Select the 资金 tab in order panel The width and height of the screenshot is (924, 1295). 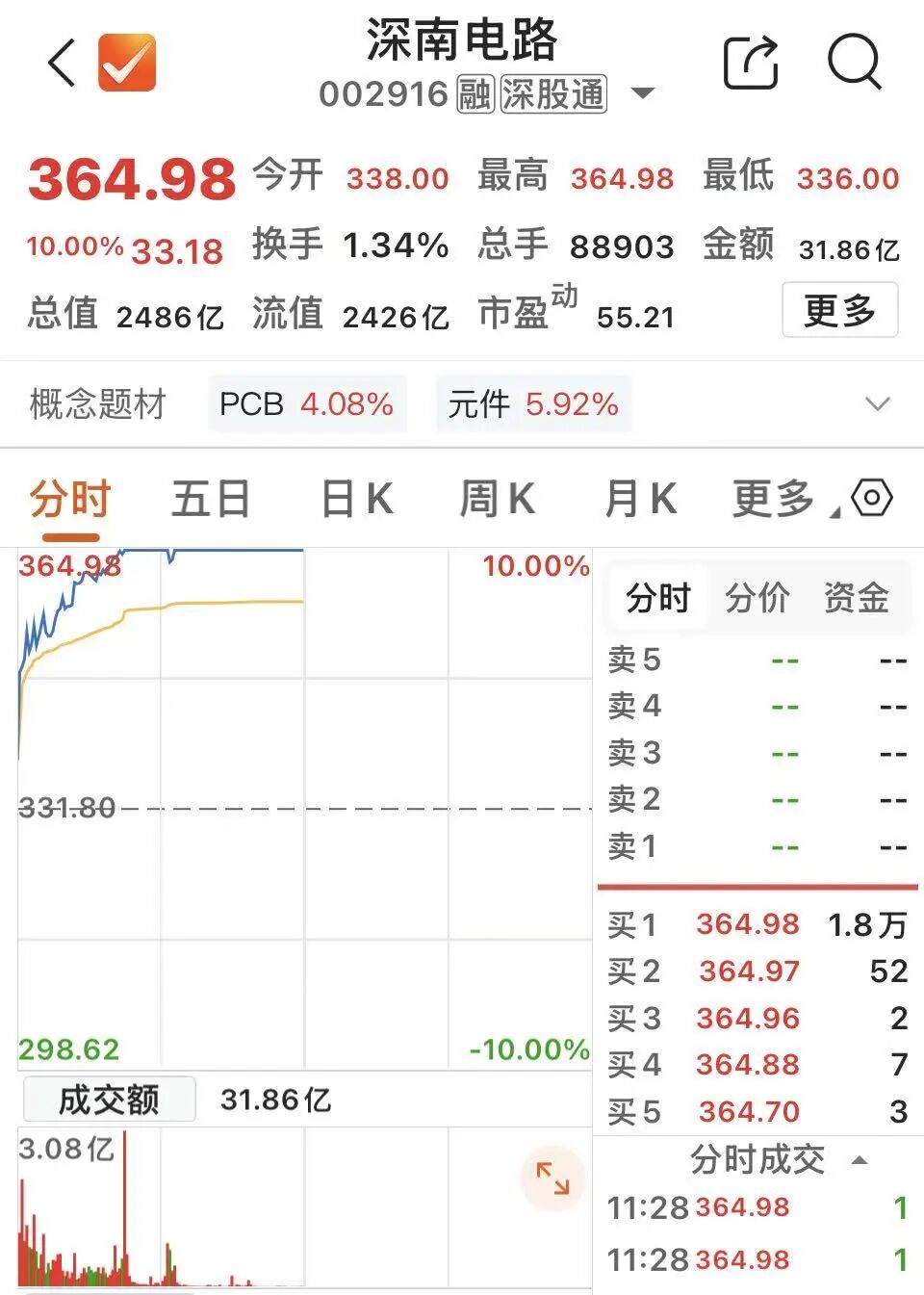(x=856, y=598)
